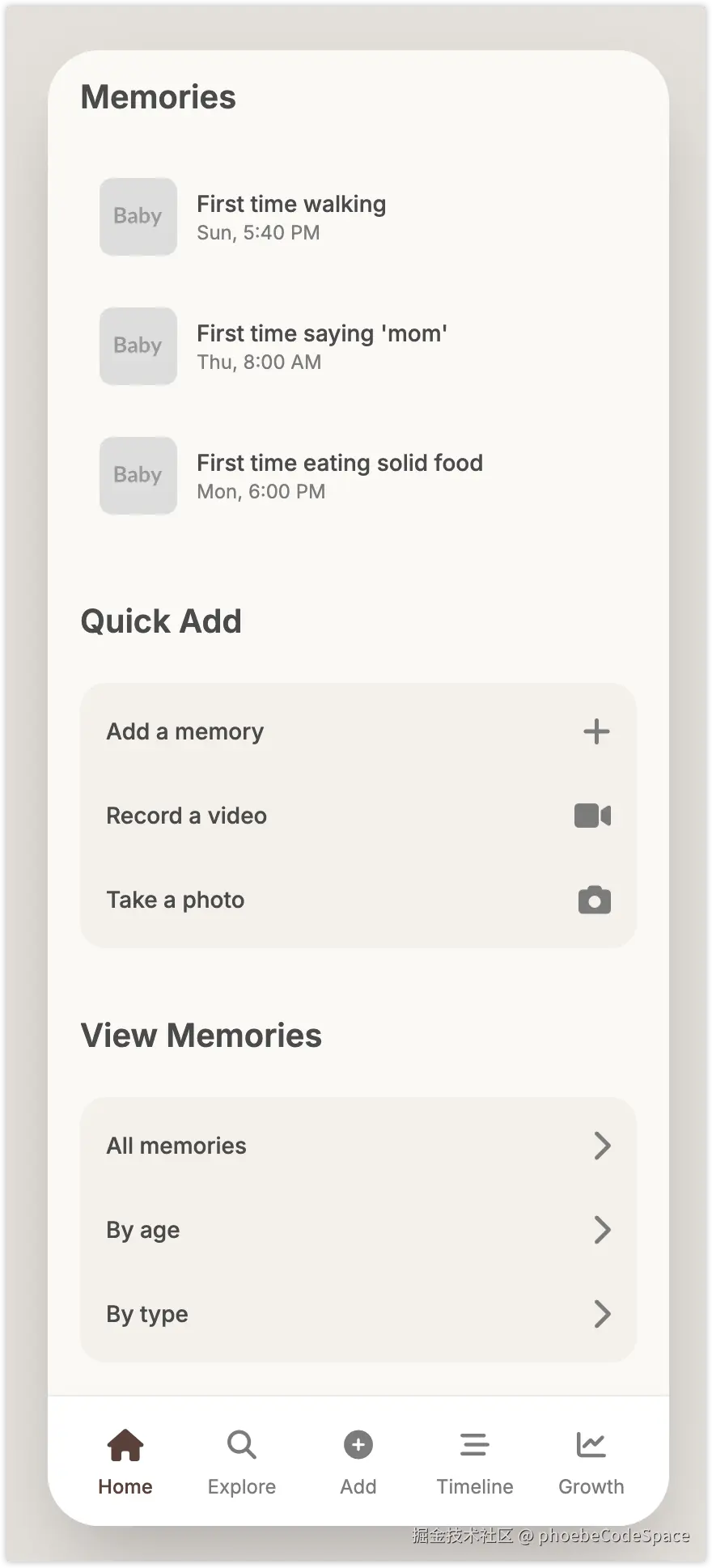The image size is (712, 1568).
Task: View All memories
Action: pyautogui.click(x=358, y=1146)
